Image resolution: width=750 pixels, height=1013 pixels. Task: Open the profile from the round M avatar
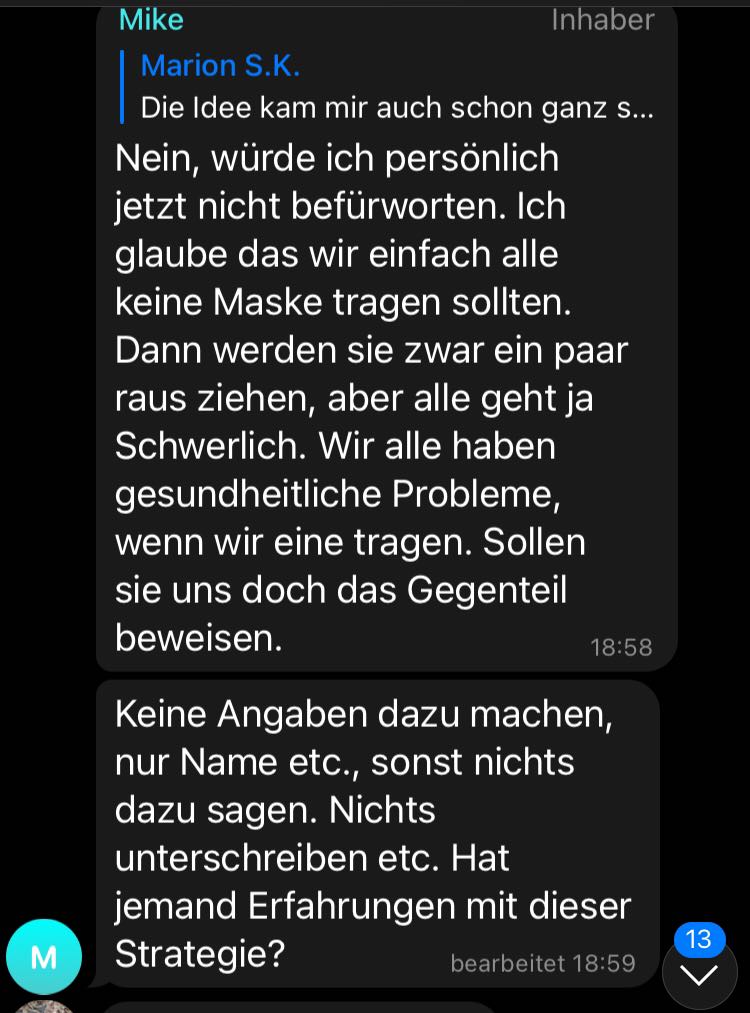coord(44,956)
